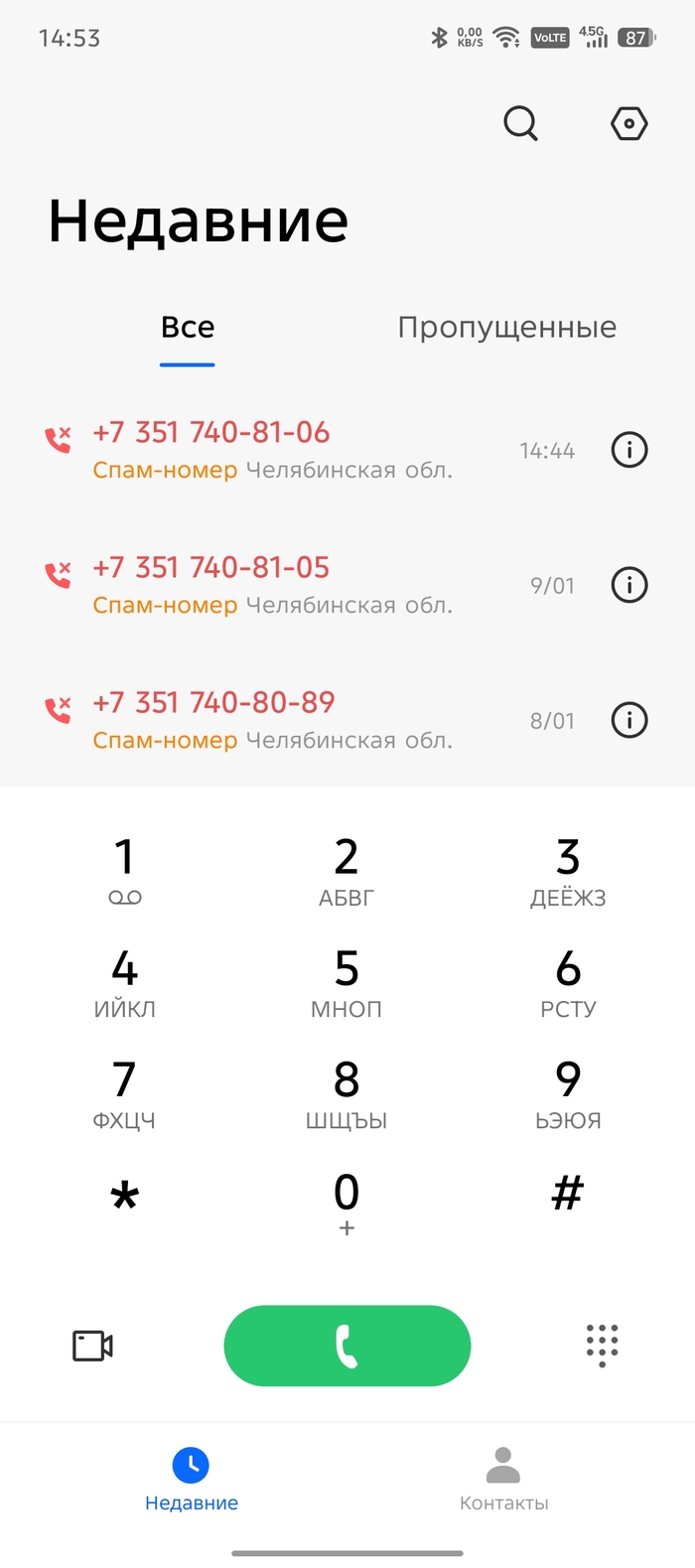Hide the dial pad with the grid icon
This screenshot has height=1568, width=695.
(x=602, y=1346)
